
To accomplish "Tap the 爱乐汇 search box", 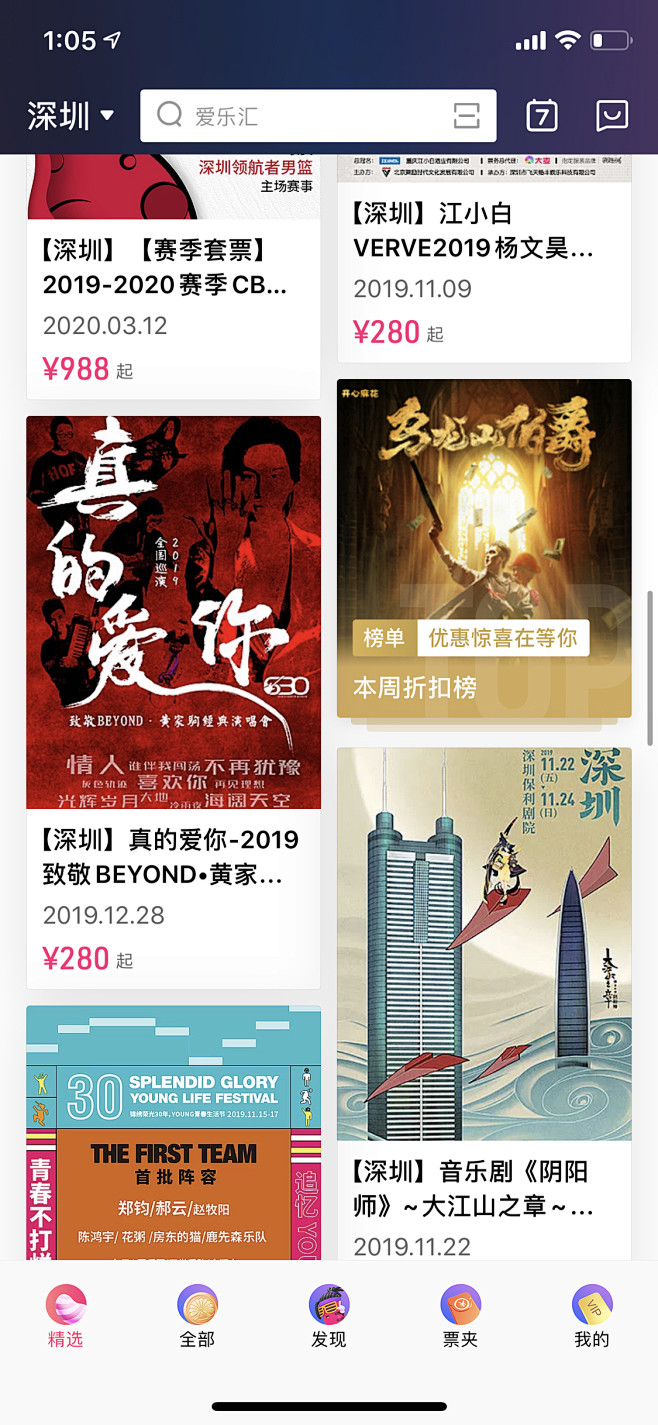I will tap(300, 116).
